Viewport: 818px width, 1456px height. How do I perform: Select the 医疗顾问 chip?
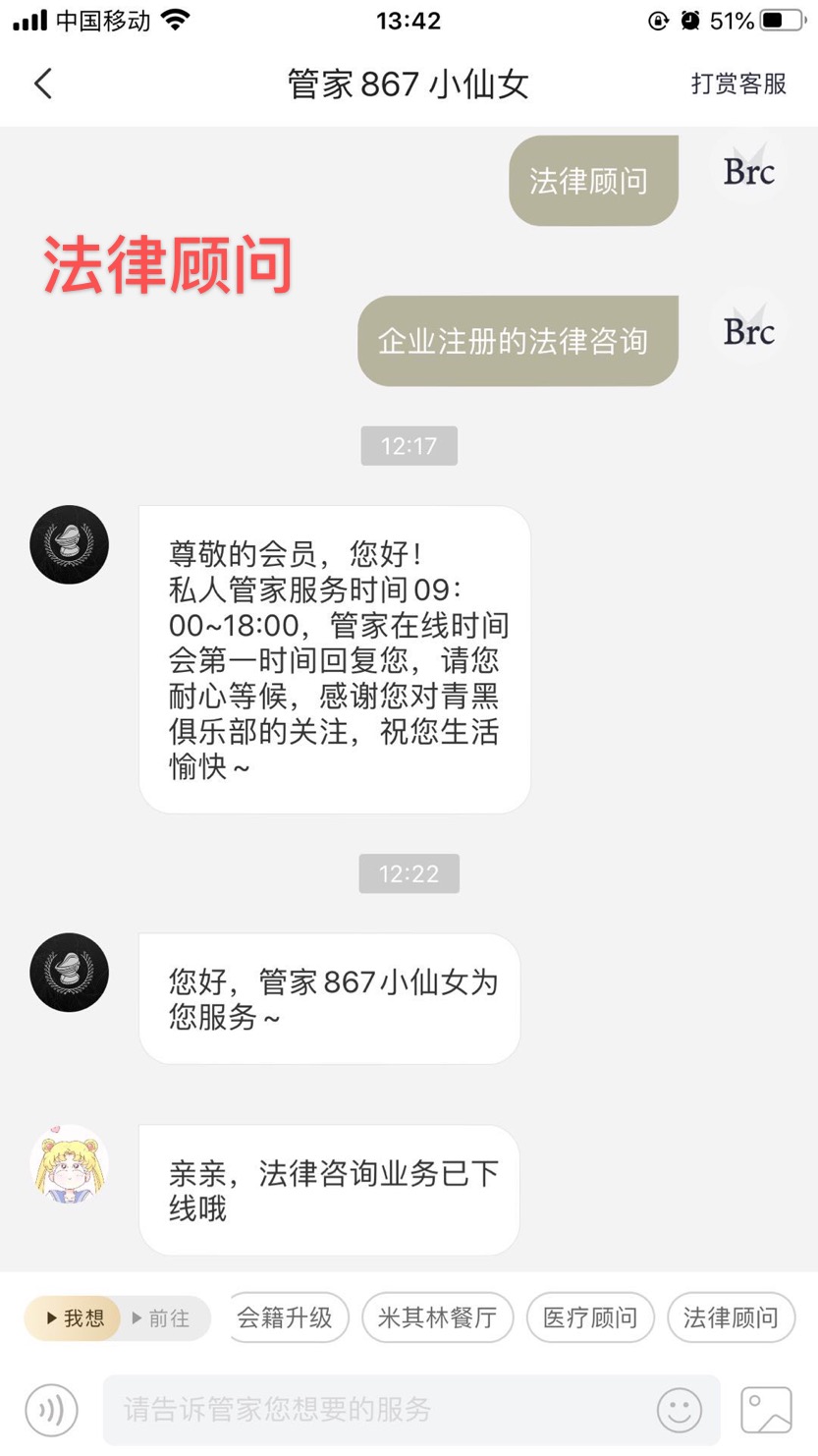(x=590, y=1317)
